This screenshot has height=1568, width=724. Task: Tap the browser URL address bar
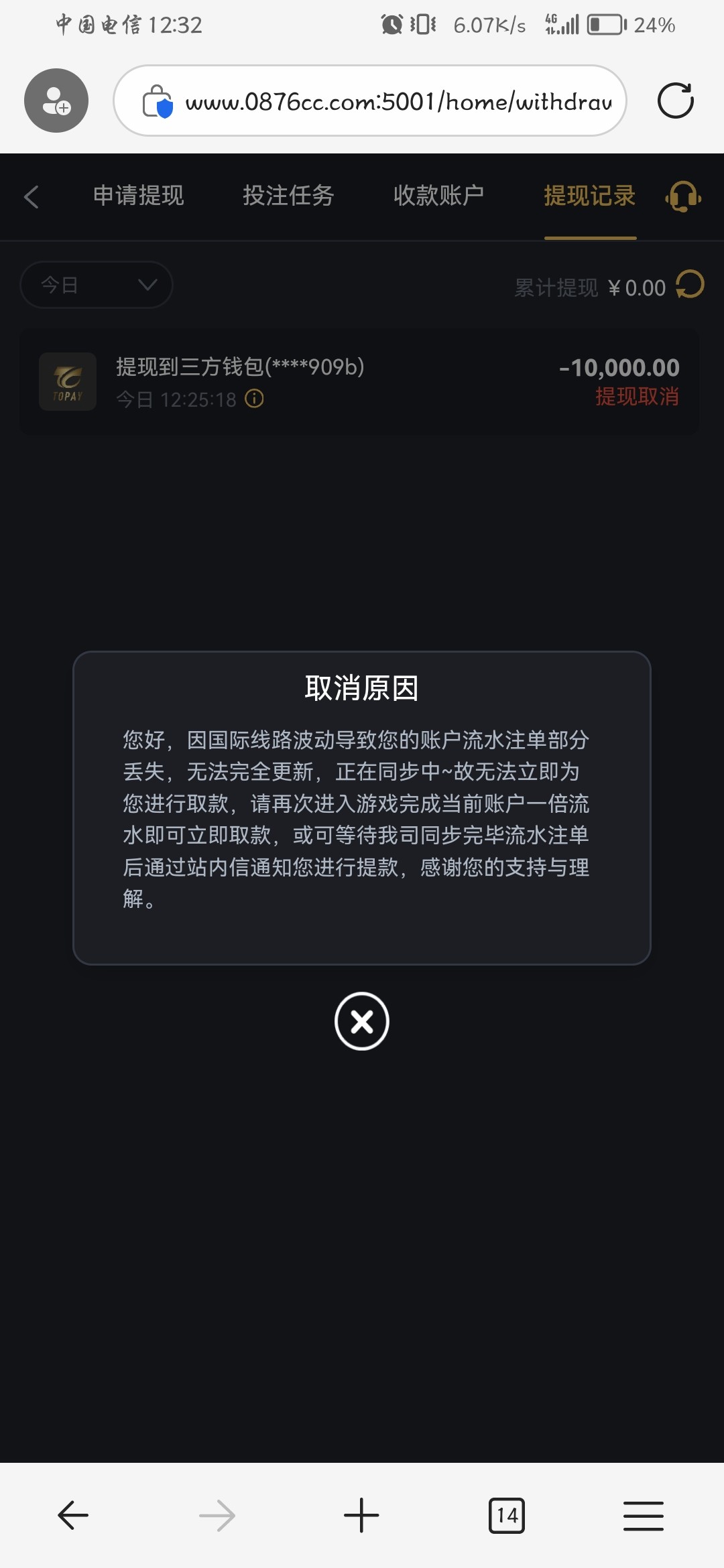point(398,102)
